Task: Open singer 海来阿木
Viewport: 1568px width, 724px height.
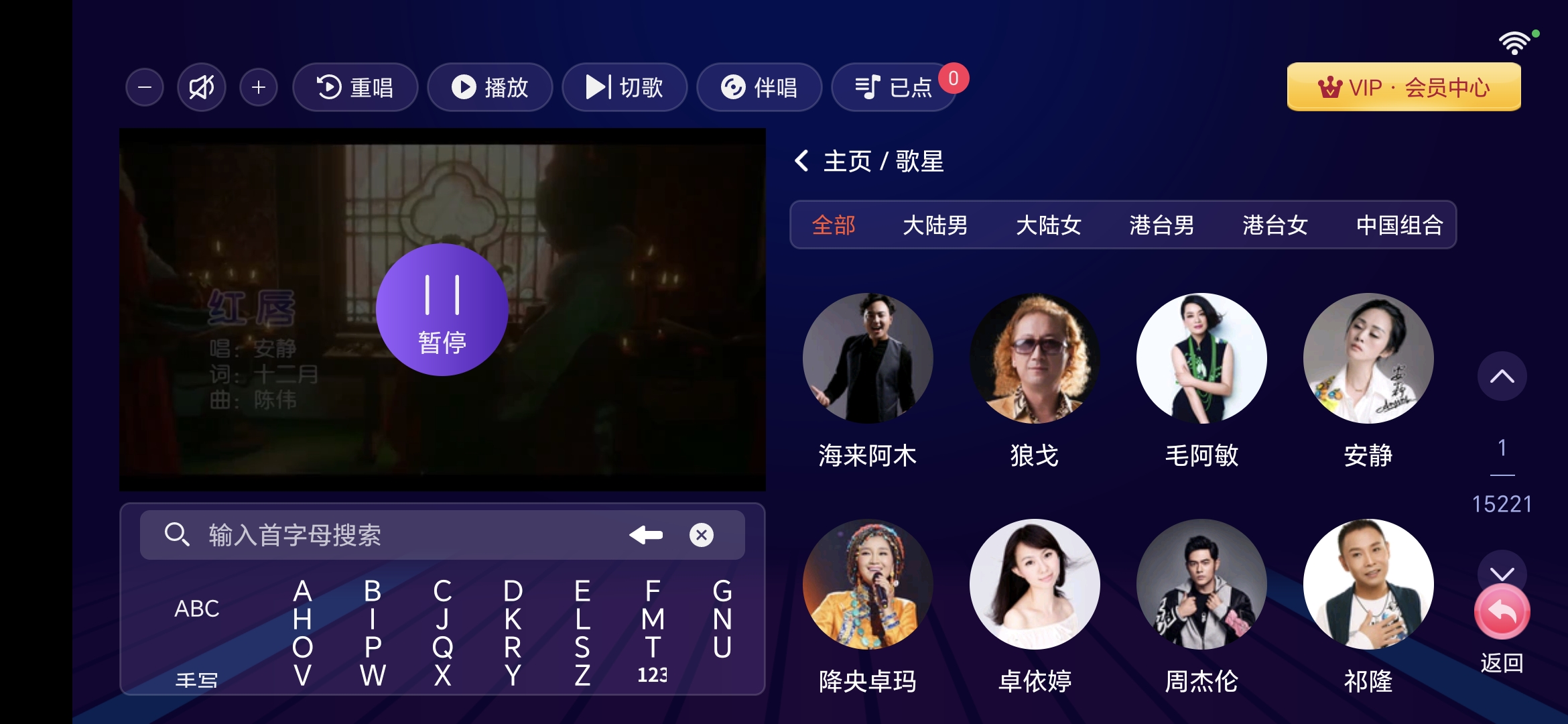Action: click(x=867, y=359)
